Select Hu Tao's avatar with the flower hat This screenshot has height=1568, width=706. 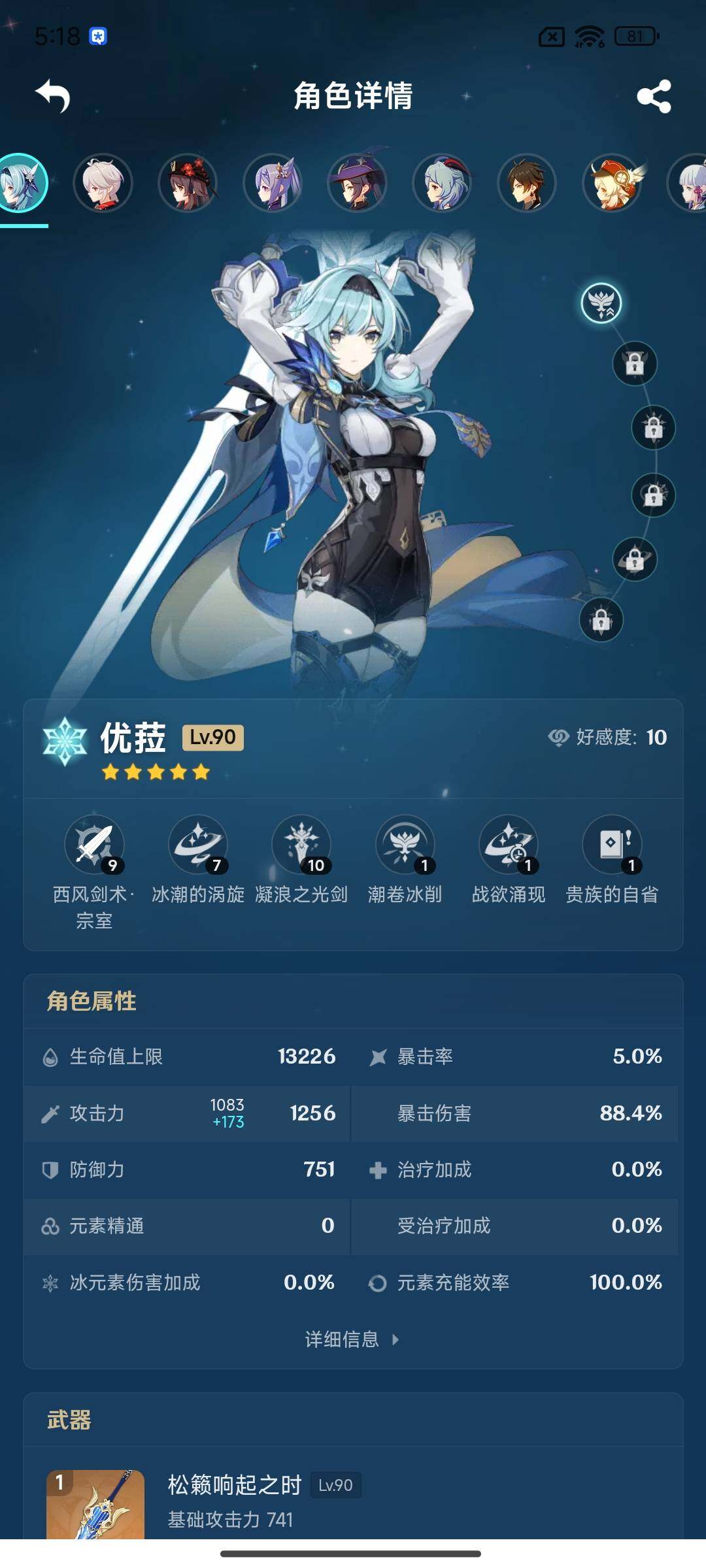pyautogui.click(x=188, y=183)
